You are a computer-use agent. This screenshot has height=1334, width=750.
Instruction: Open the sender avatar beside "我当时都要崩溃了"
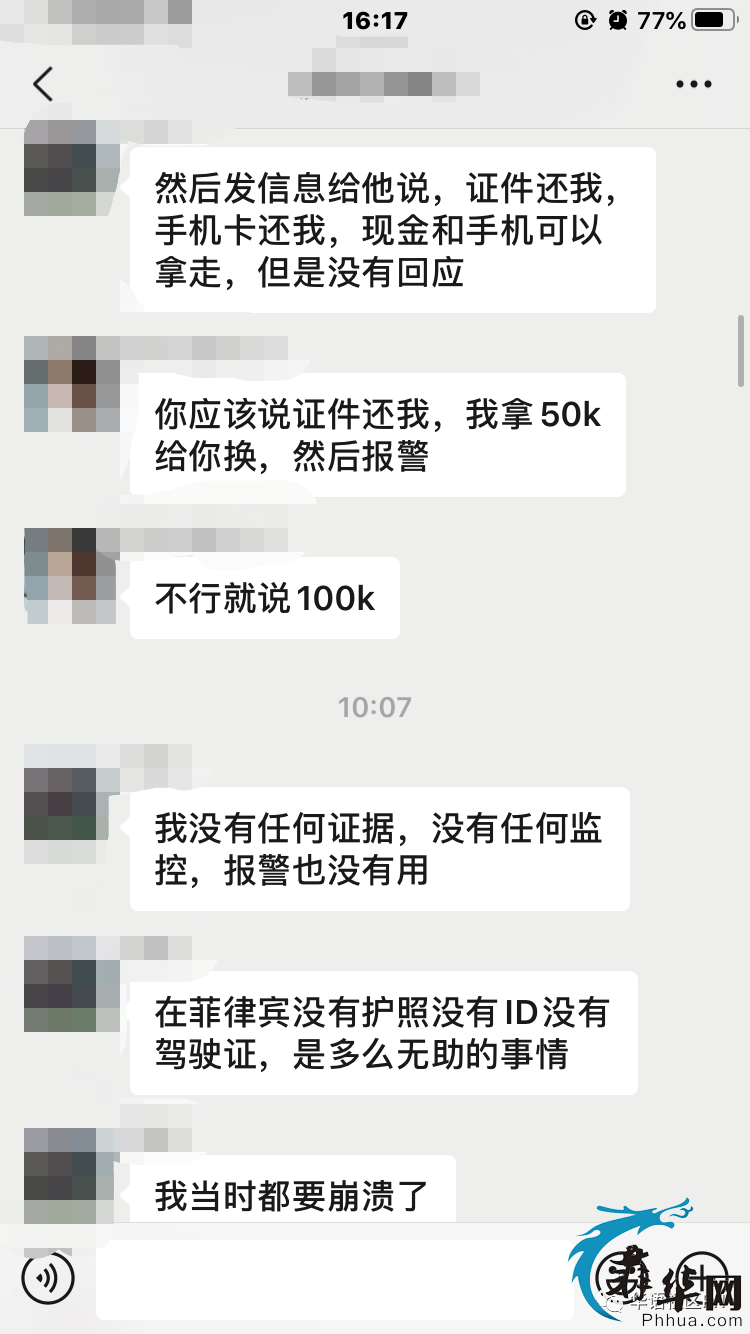[69, 1174]
